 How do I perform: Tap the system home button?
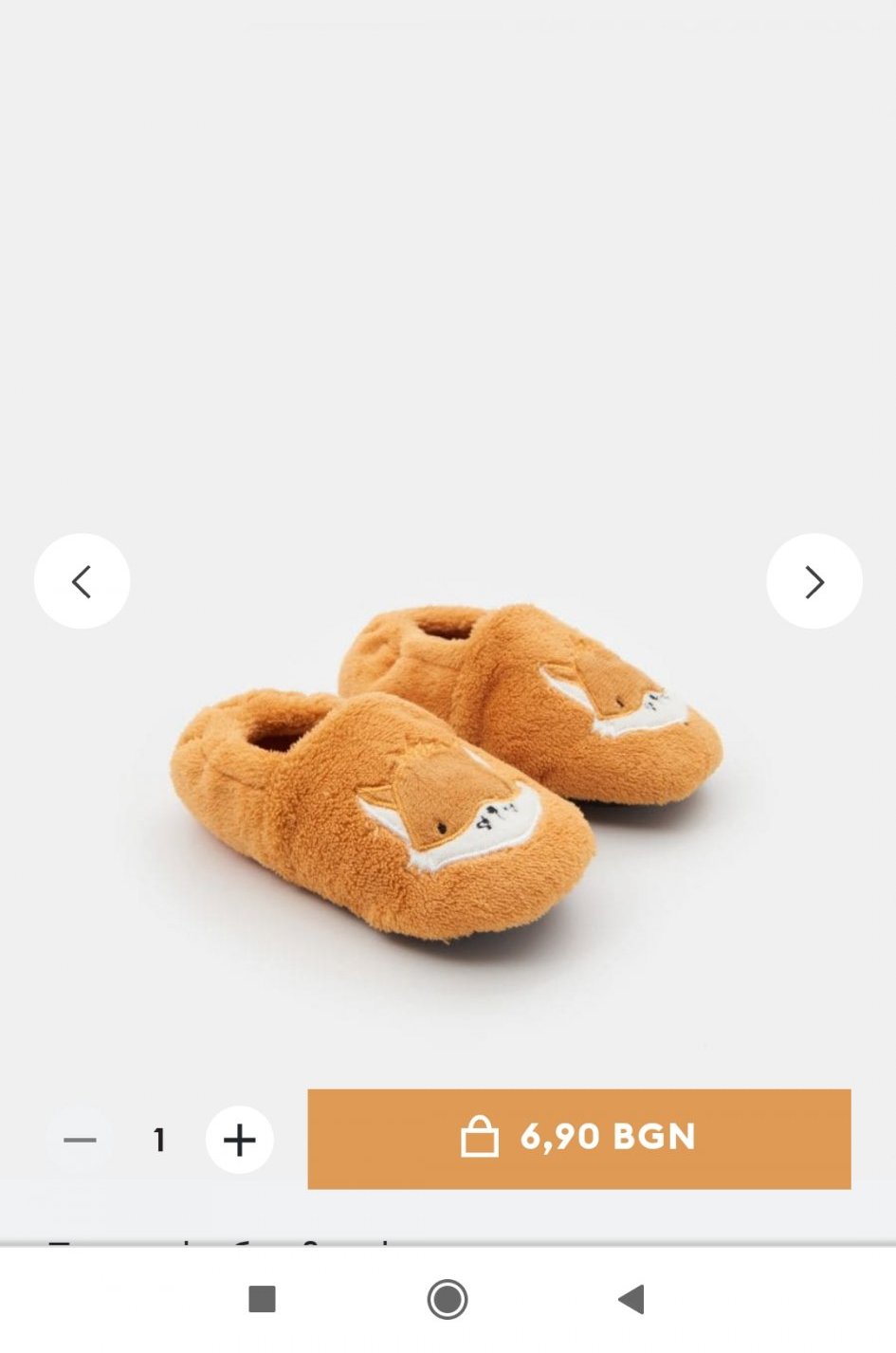click(448, 1299)
